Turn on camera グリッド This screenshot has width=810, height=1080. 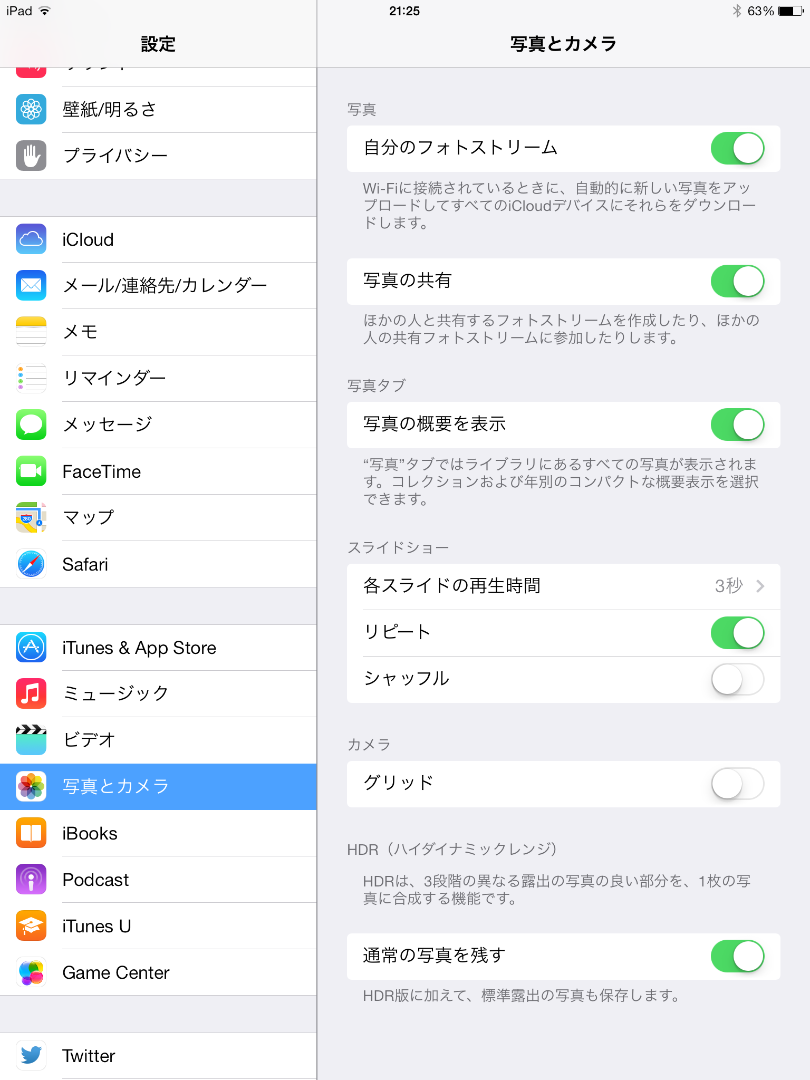coord(737,783)
